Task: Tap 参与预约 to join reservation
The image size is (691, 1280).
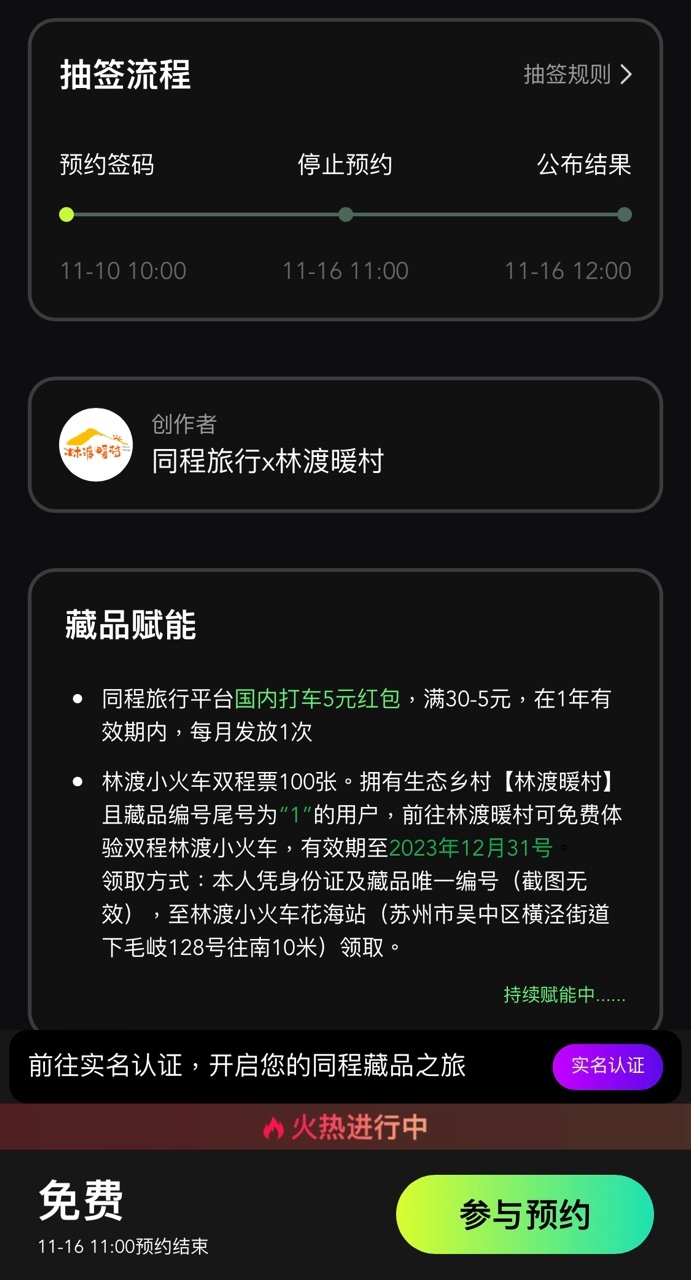Action: pyautogui.click(x=524, y=1215)
